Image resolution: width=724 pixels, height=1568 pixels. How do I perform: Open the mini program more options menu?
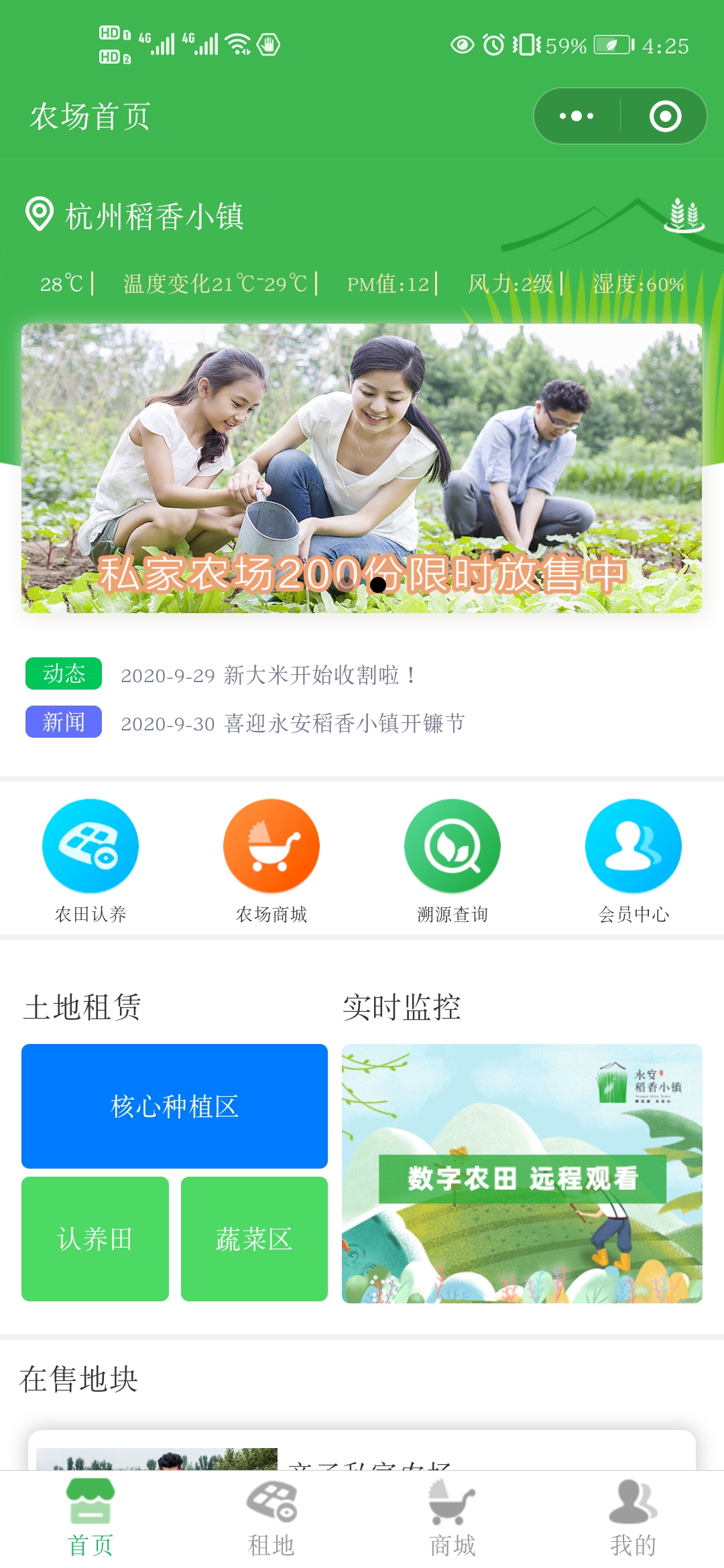coord(577,116)
